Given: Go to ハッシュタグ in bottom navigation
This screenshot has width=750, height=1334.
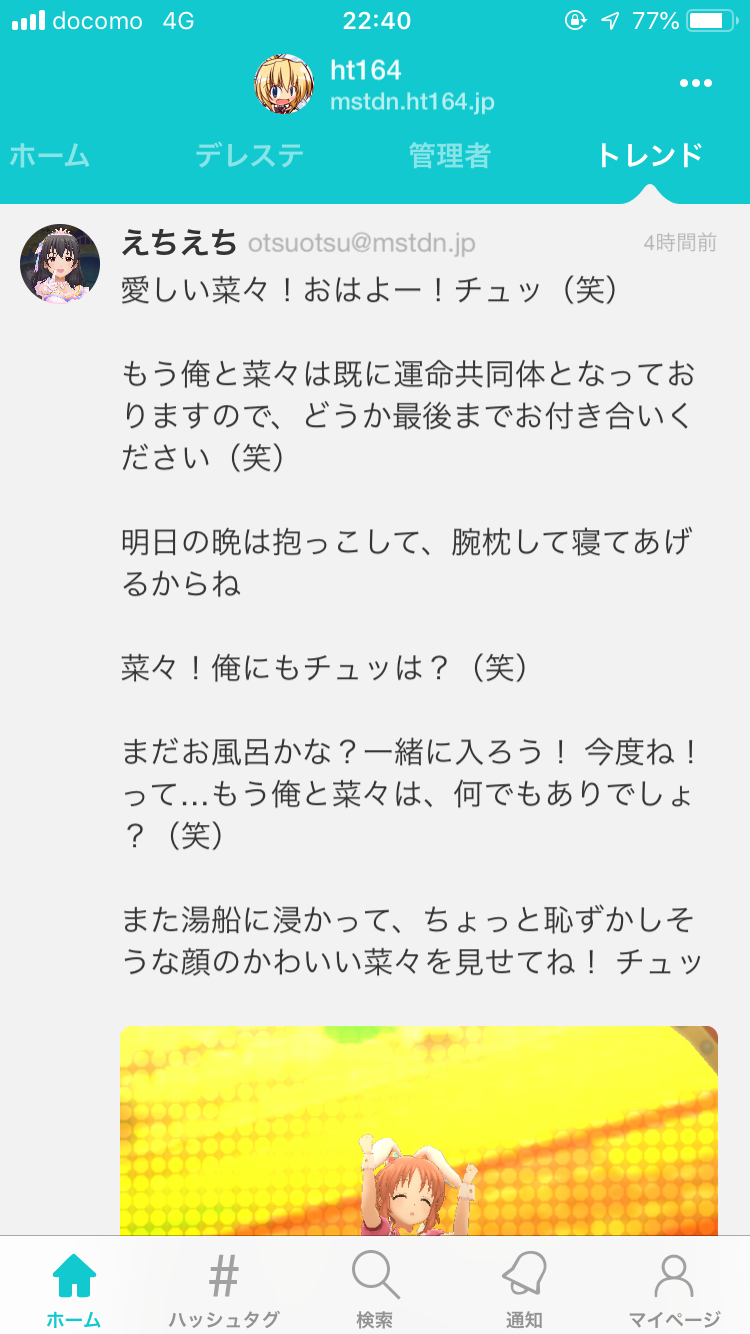Looking at the screenshot, I should (x=224, y=1291).
